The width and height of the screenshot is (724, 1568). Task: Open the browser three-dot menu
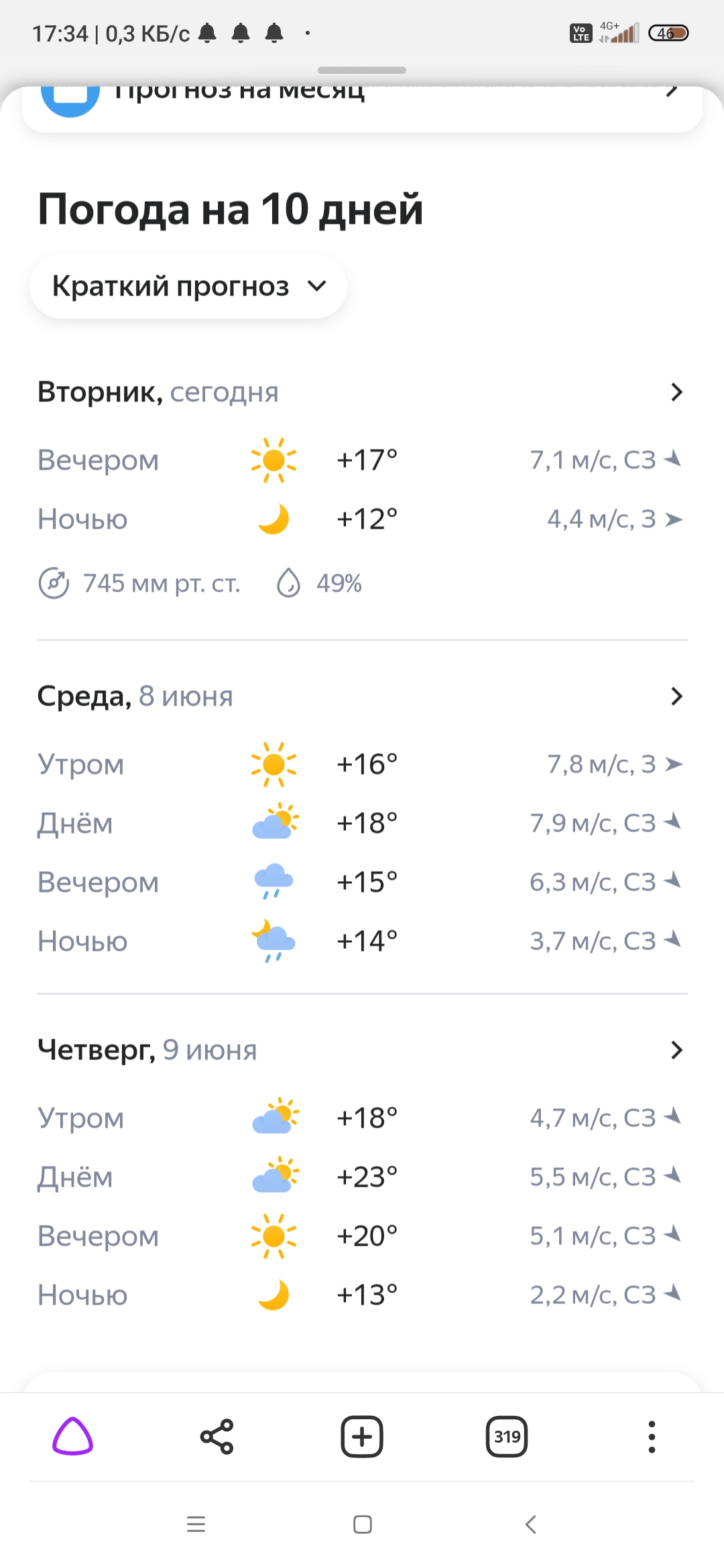click(652, 1437)
